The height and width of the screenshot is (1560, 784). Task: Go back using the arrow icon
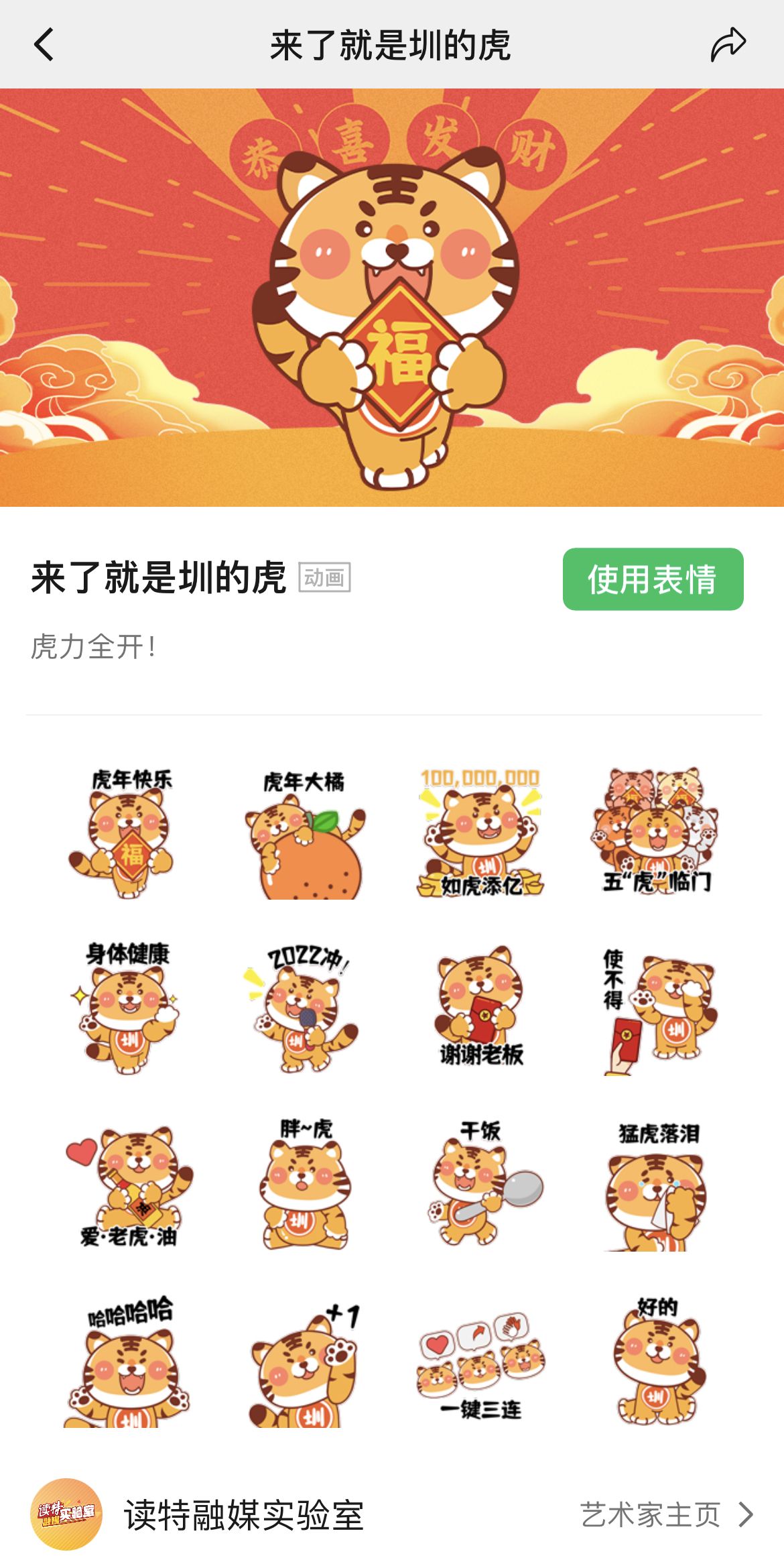pos(44,45)
